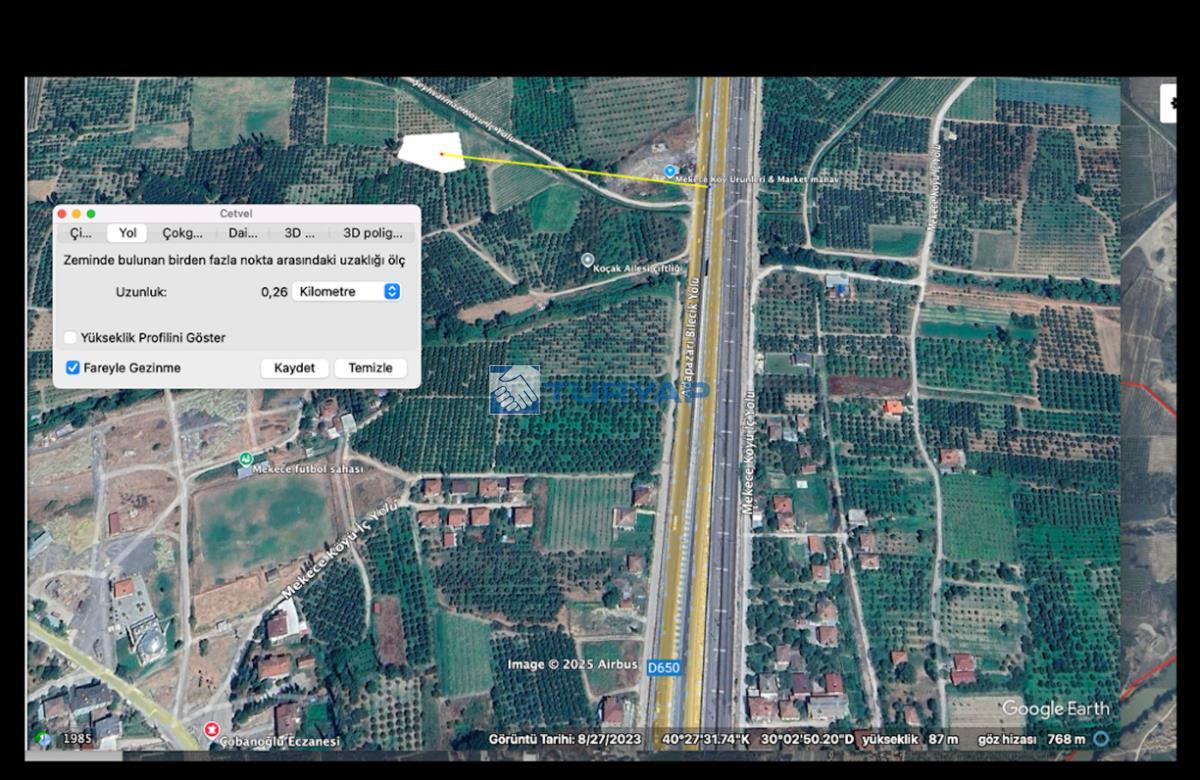Open the Çobanoğlu Eczanesi map pin

coord(212,730)
